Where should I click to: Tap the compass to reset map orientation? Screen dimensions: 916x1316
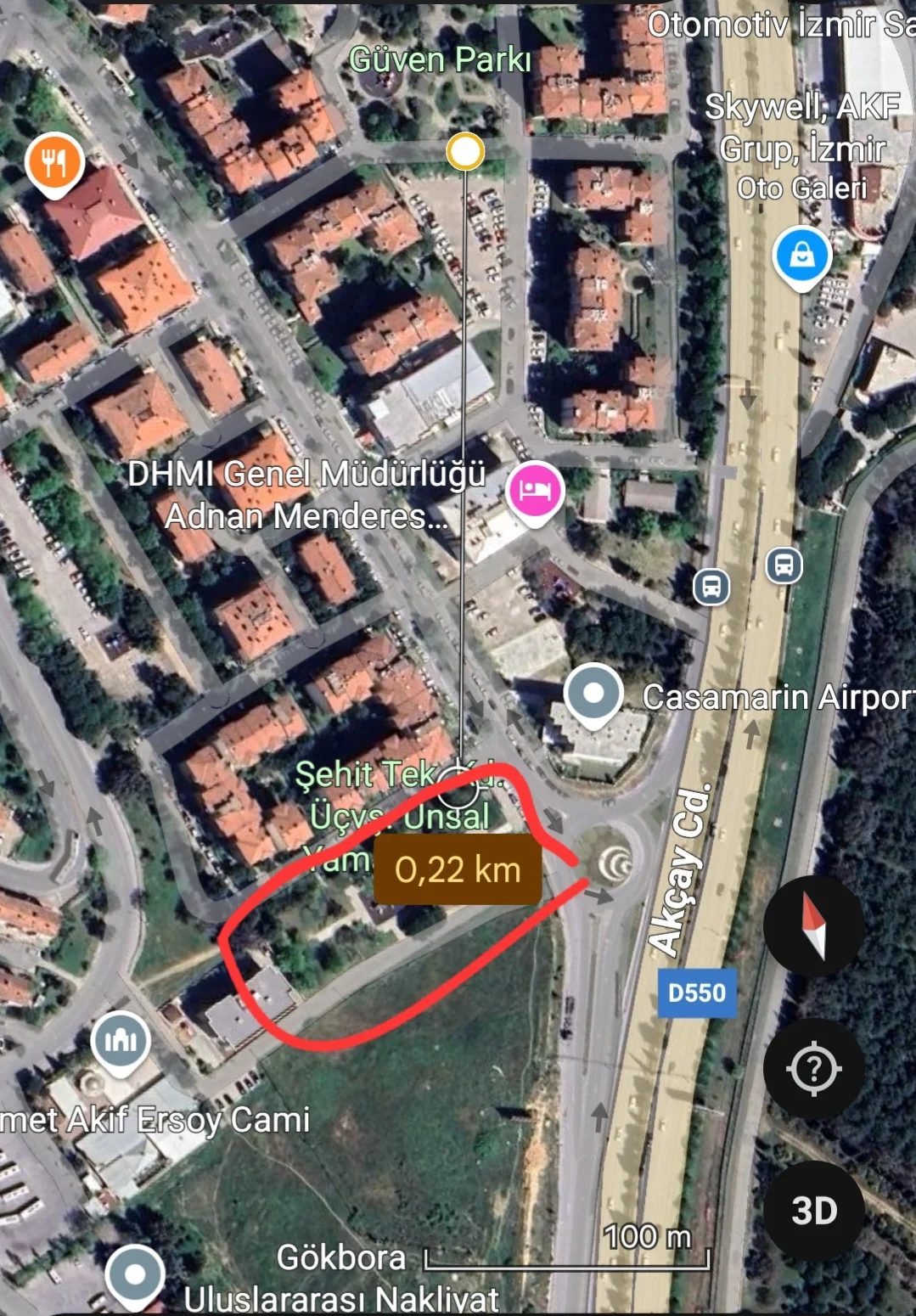[x=813, y=926]
